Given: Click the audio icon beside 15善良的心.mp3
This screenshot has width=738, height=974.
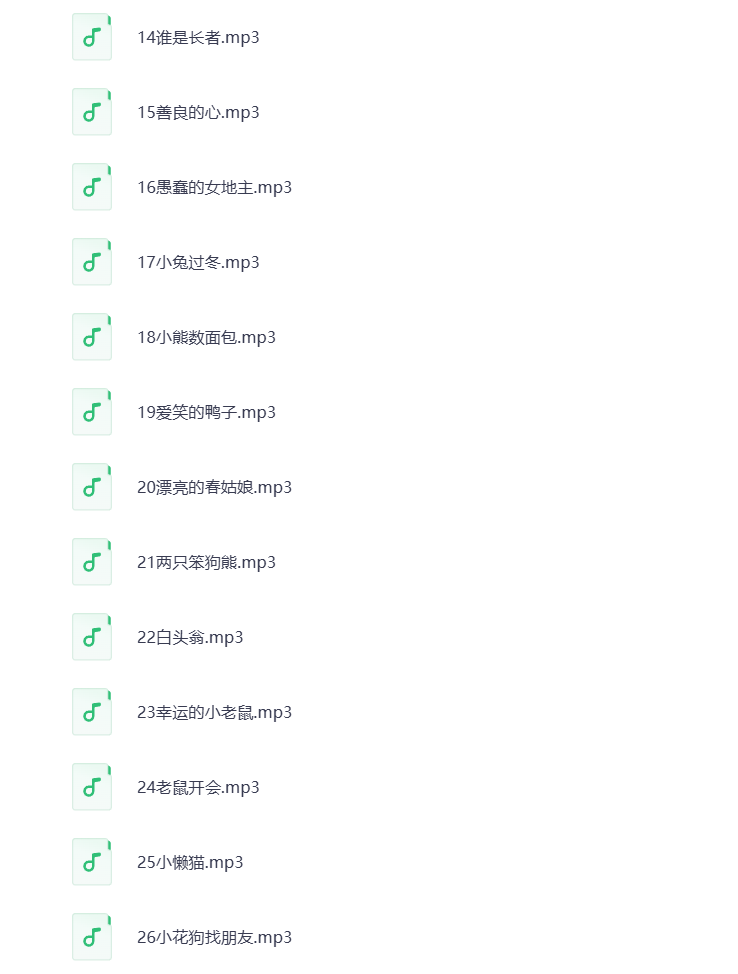Looking at the screenshot, I should point(92,112).
